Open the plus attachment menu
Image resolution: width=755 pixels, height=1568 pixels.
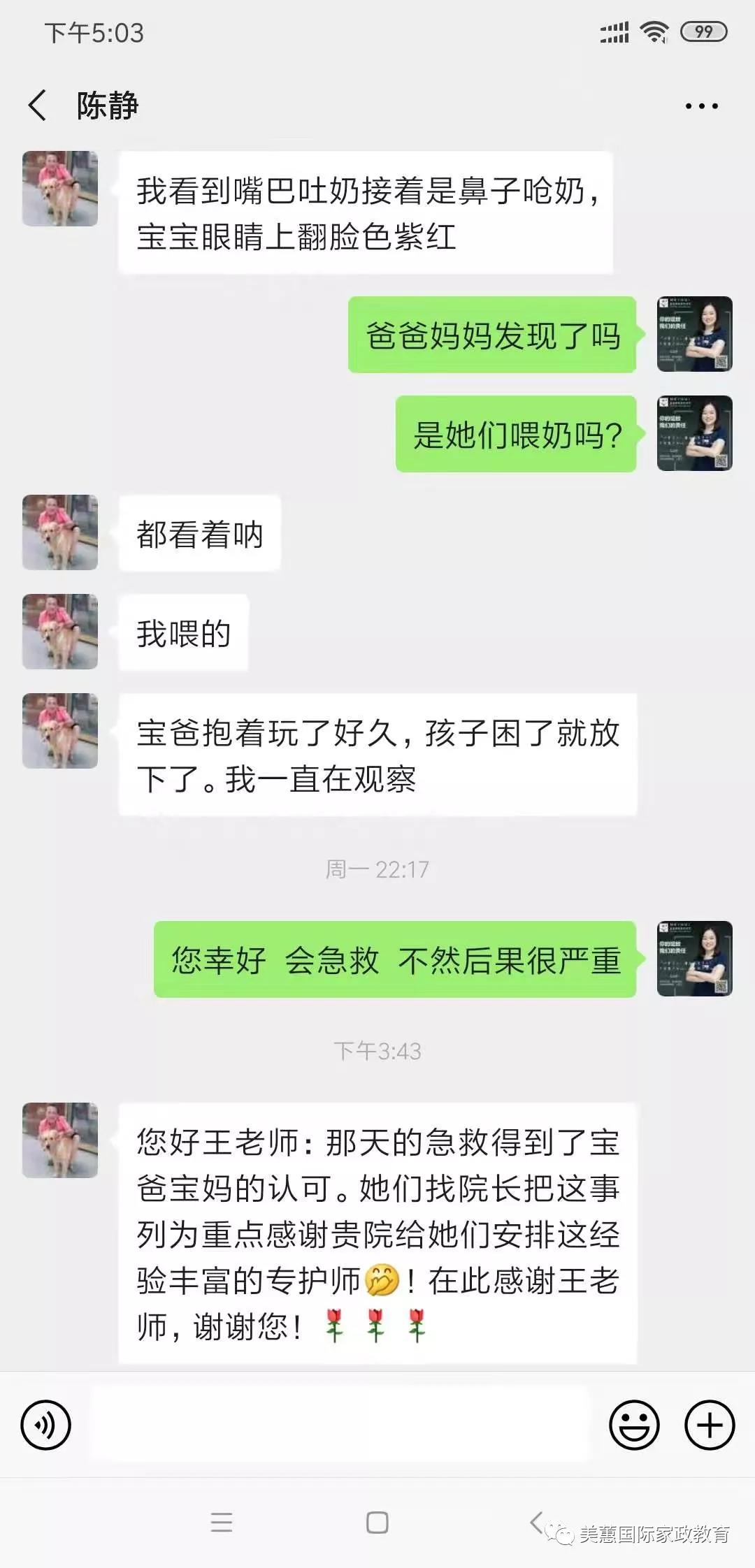pos(710,1425)
